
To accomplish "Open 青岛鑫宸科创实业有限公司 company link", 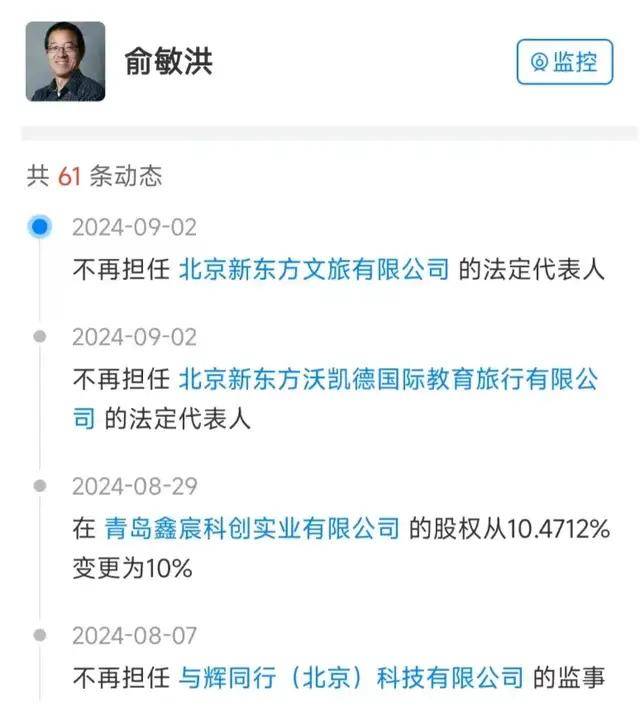I will coord(252,529).
